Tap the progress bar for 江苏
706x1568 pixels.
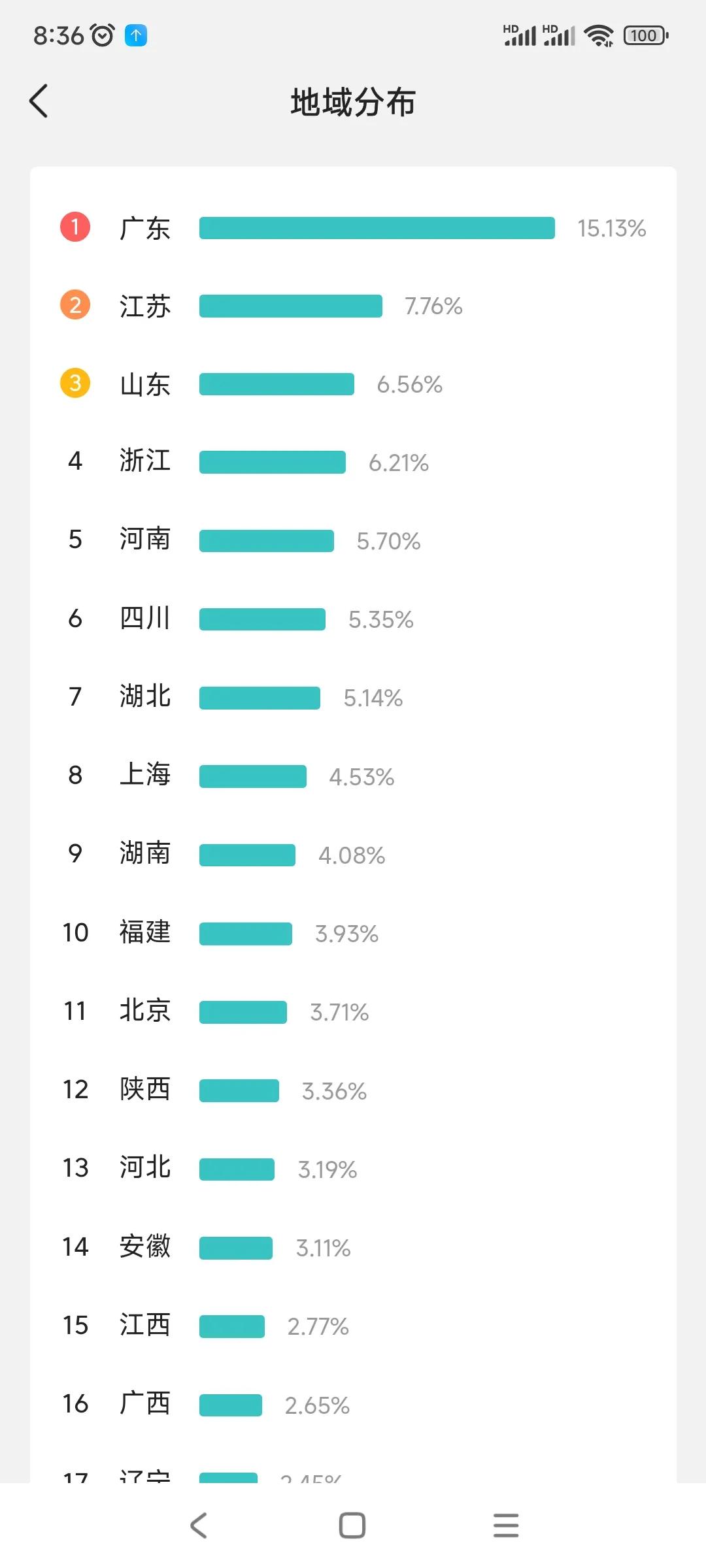point(290,305)
